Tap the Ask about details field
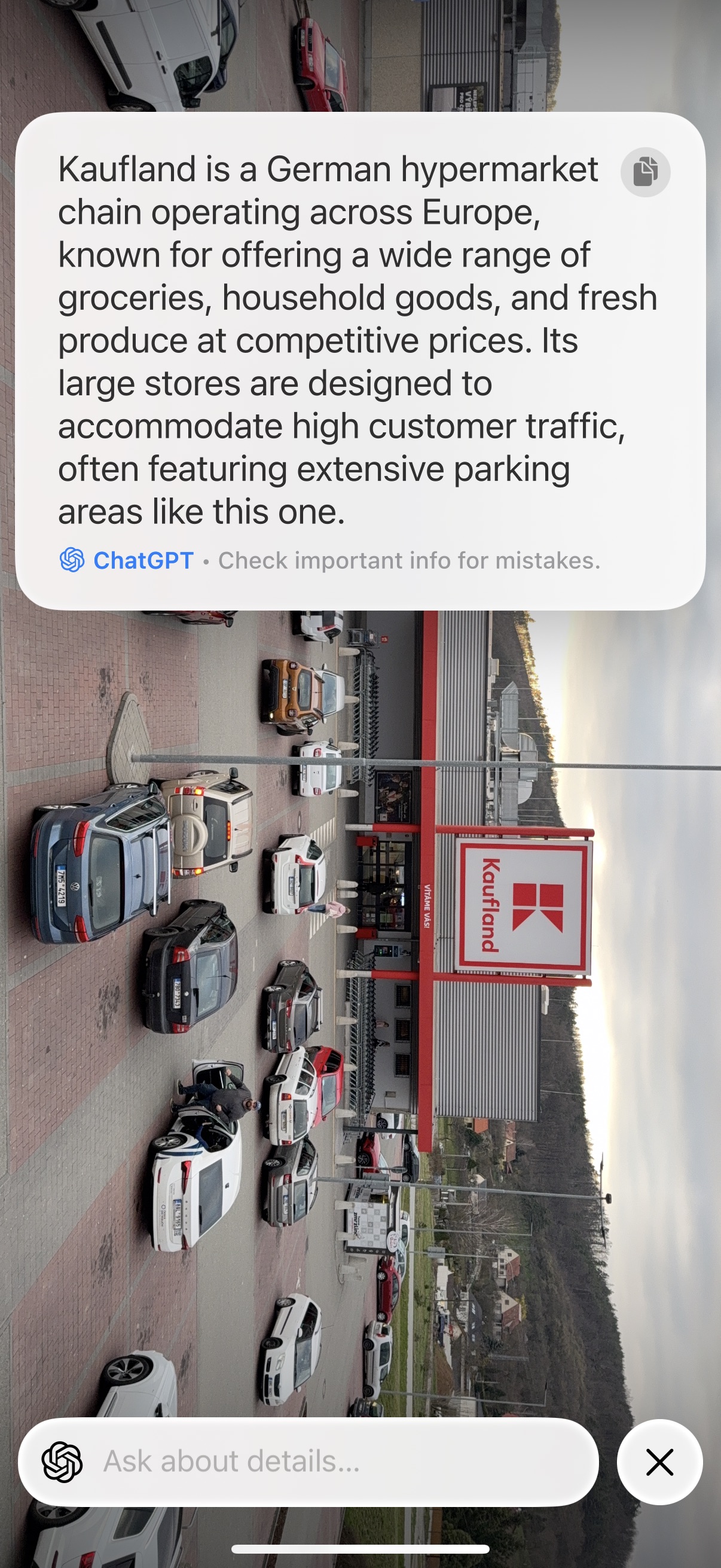This screenshot has height=1568, width=721. pos(308,1462)
